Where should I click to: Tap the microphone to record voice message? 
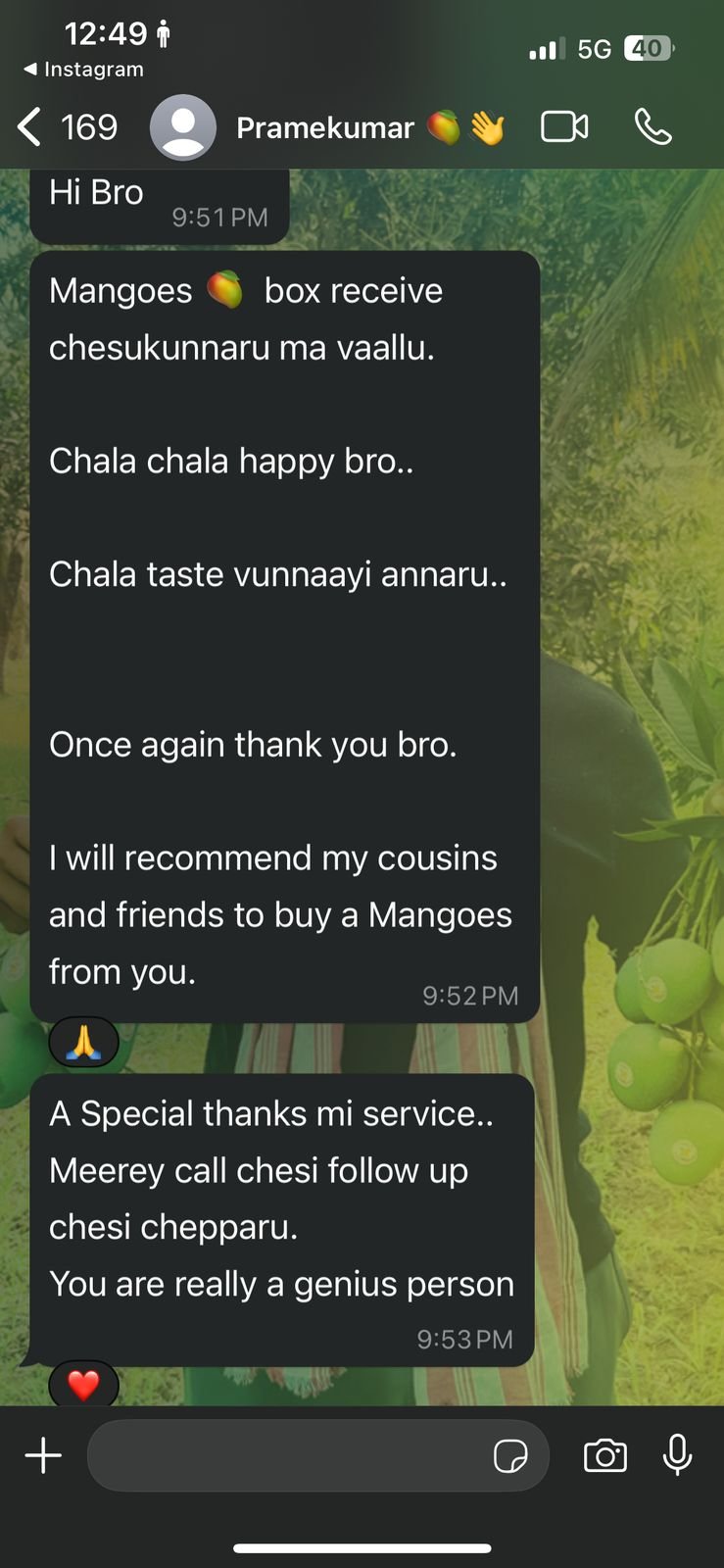point(677,1455)
